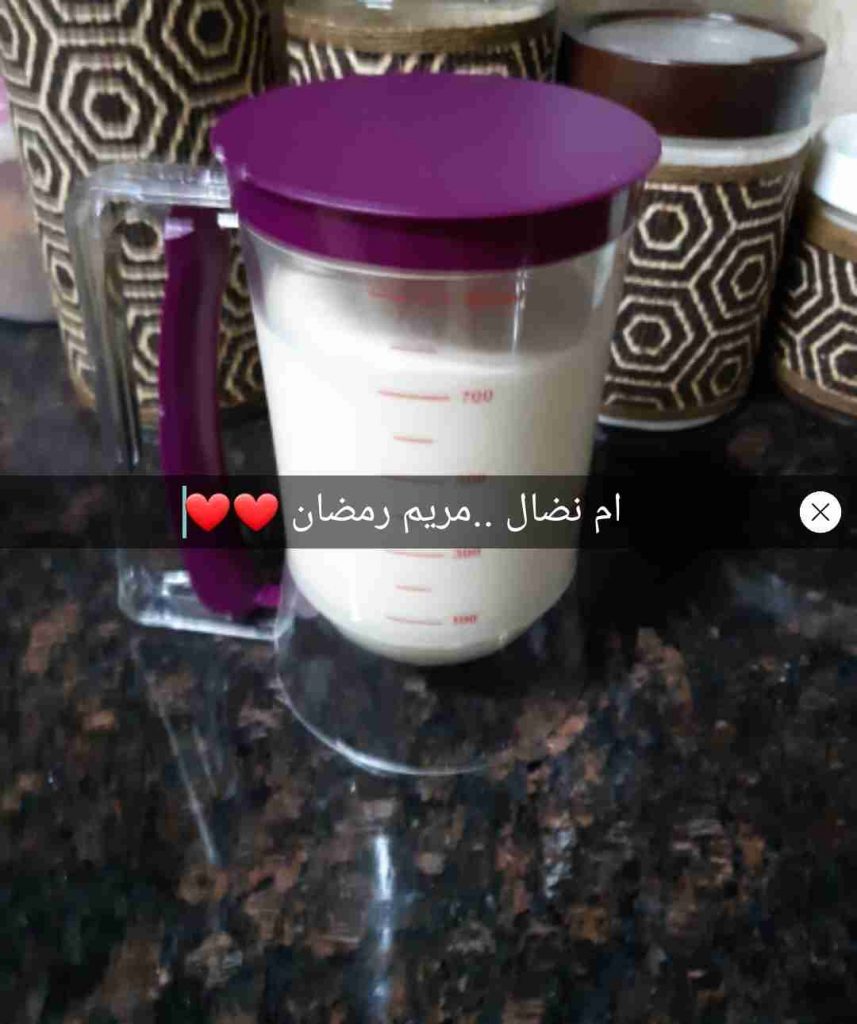
Task: Dismiss the caption with the X button
Action: coord(820,512)
